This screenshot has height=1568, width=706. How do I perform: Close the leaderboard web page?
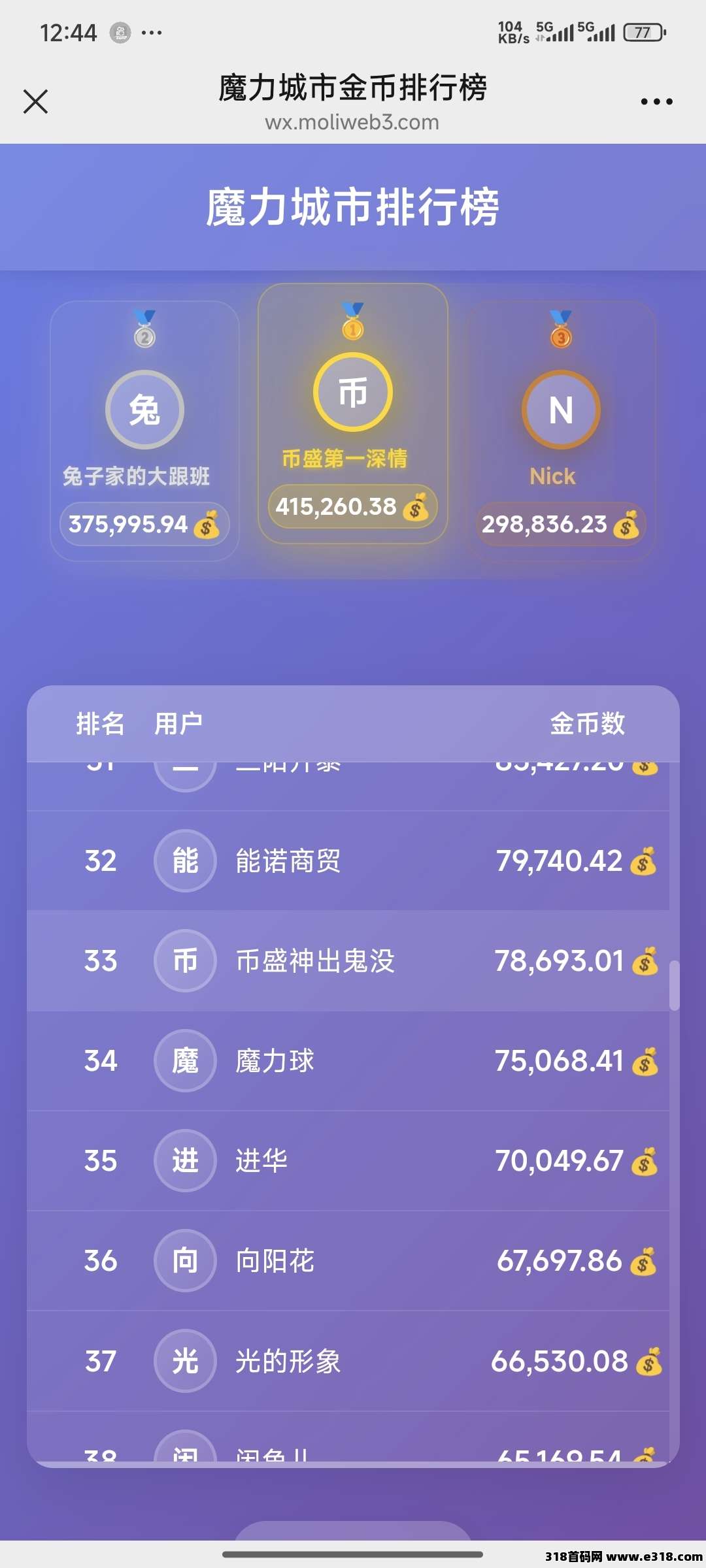tap(36, 102)
